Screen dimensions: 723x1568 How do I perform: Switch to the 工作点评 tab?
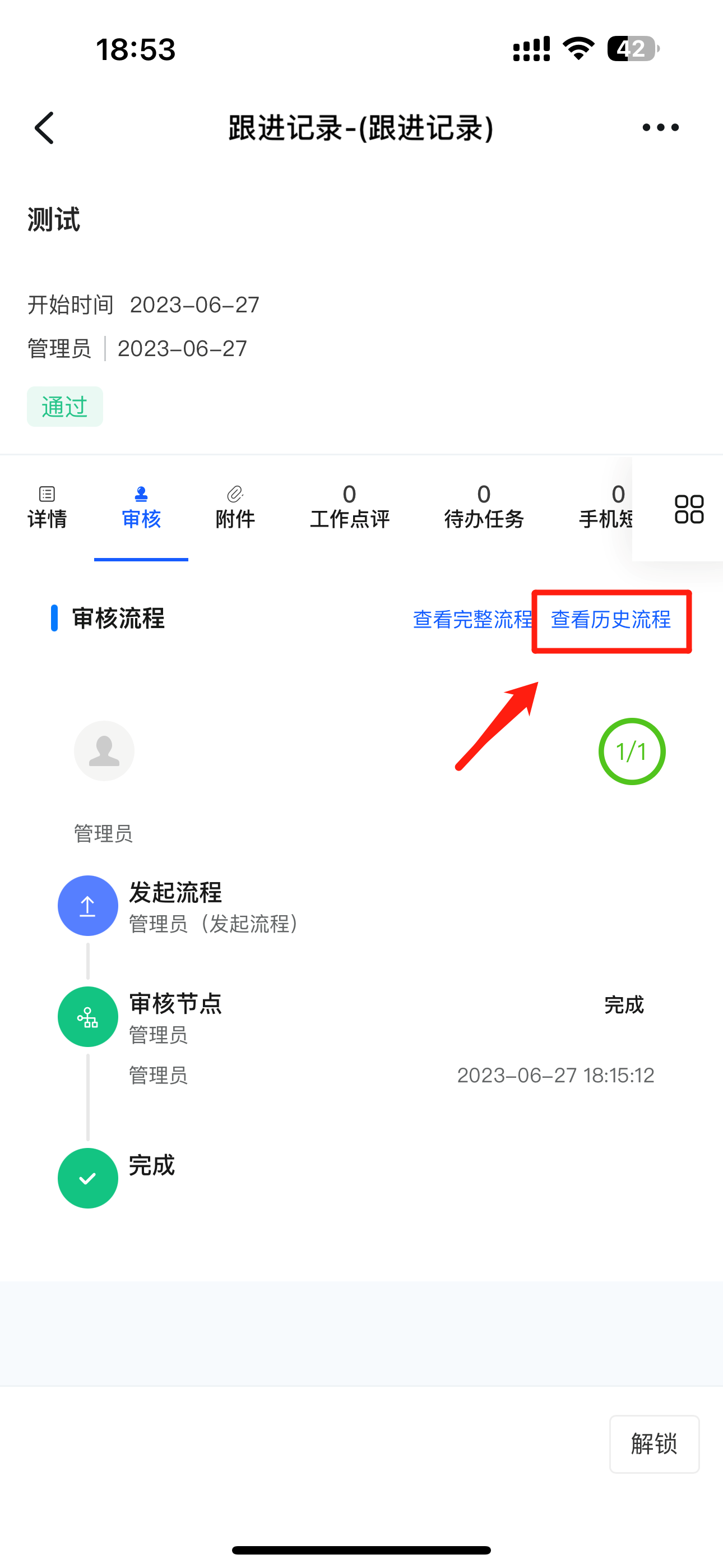tap(349, 508)
